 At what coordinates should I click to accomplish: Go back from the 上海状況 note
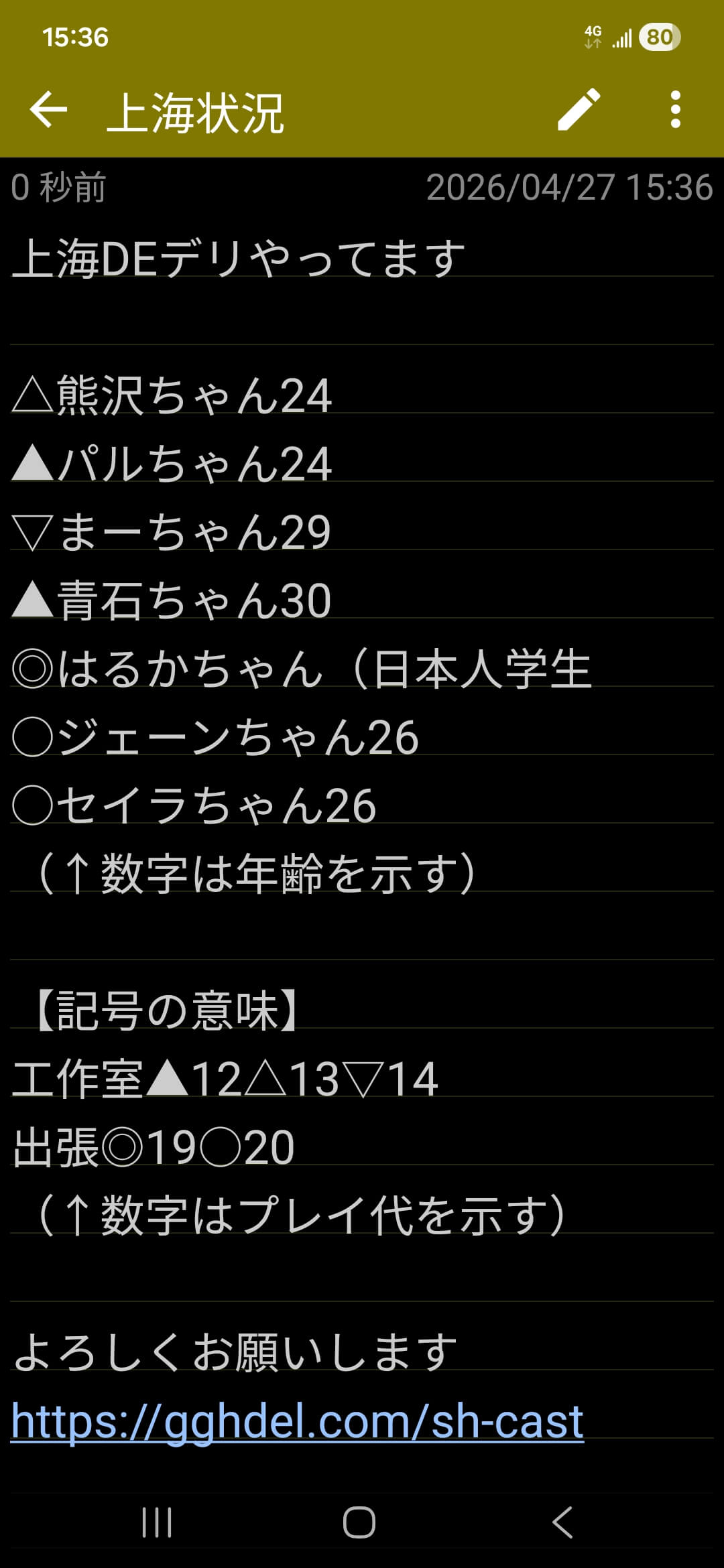pos(48,110)
